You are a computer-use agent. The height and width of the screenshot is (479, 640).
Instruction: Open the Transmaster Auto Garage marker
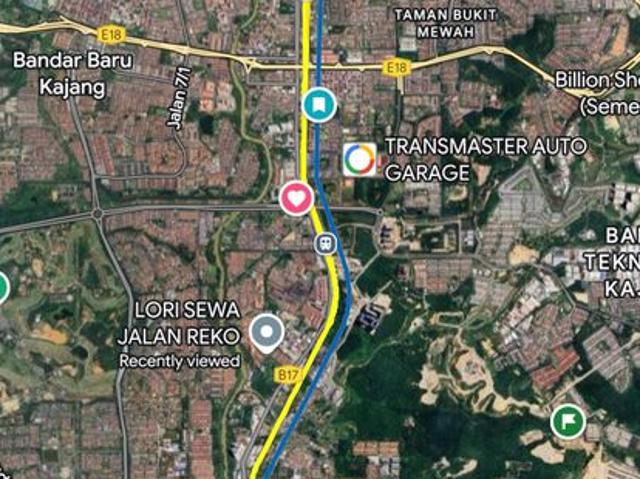coord(360,160)
